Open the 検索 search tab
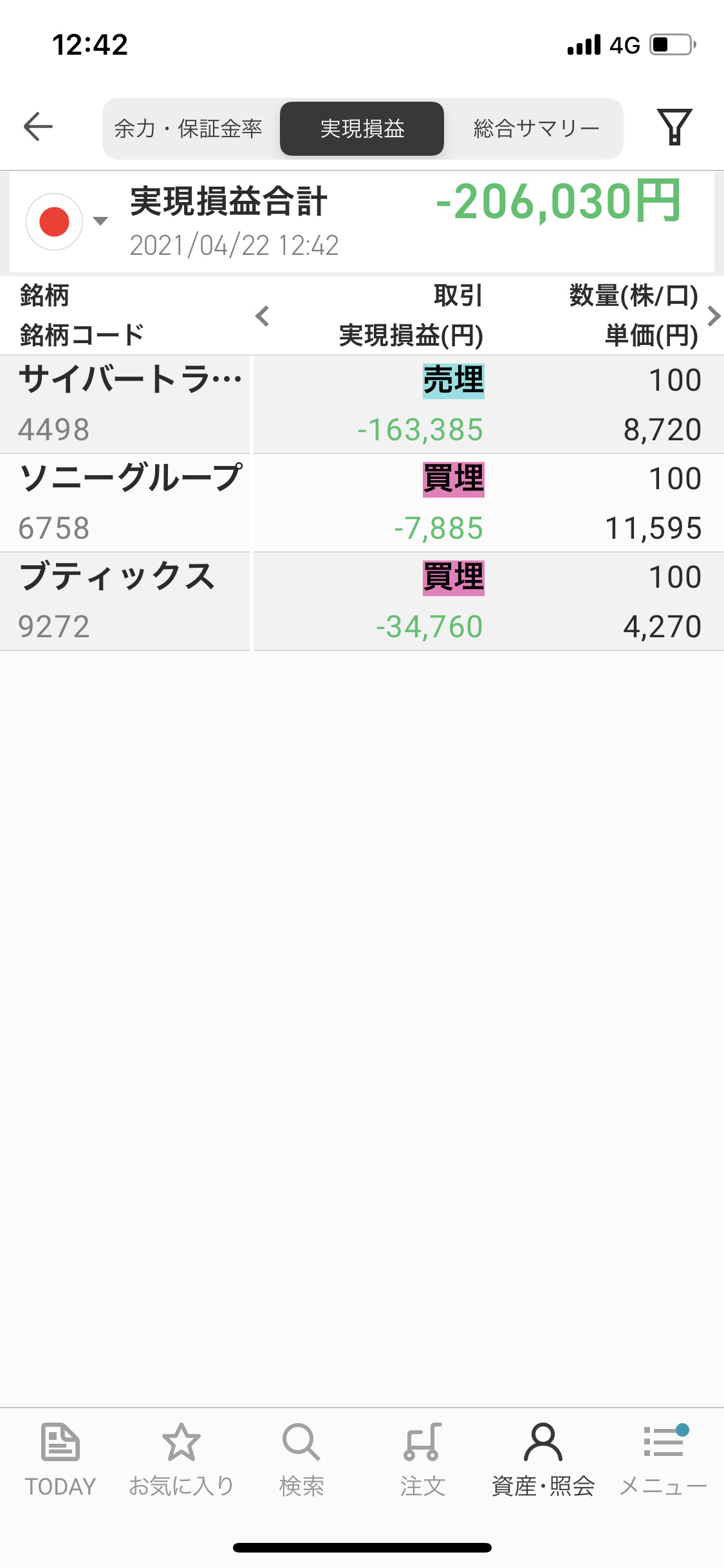Screen dimensions: 724x1568 click(x=301, y=1459)
